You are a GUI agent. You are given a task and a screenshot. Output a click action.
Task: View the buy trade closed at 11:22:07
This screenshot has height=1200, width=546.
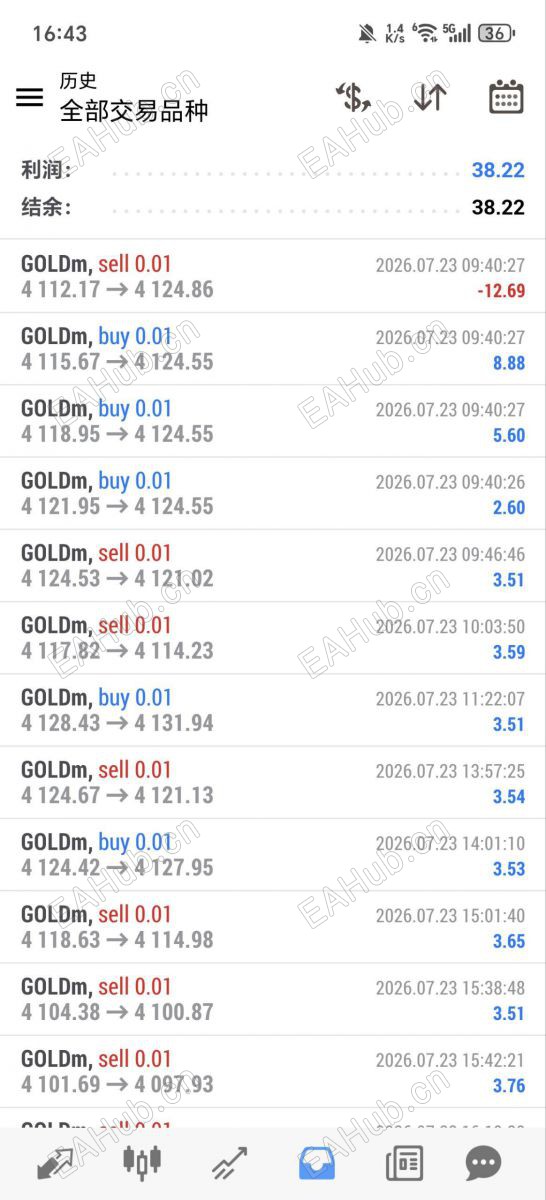[273, 710]
